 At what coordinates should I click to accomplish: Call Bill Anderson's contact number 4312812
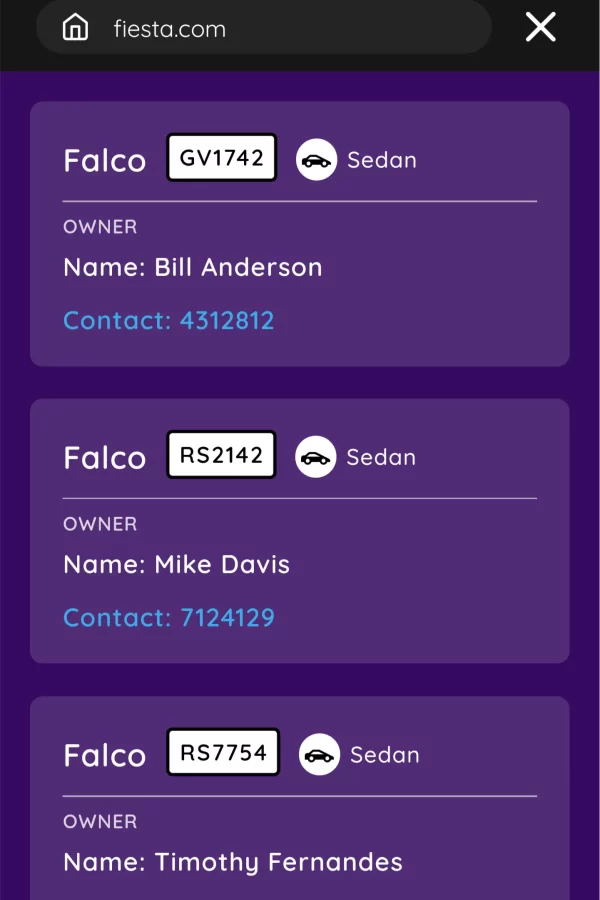pyautogui.click(x=169, y=320)
